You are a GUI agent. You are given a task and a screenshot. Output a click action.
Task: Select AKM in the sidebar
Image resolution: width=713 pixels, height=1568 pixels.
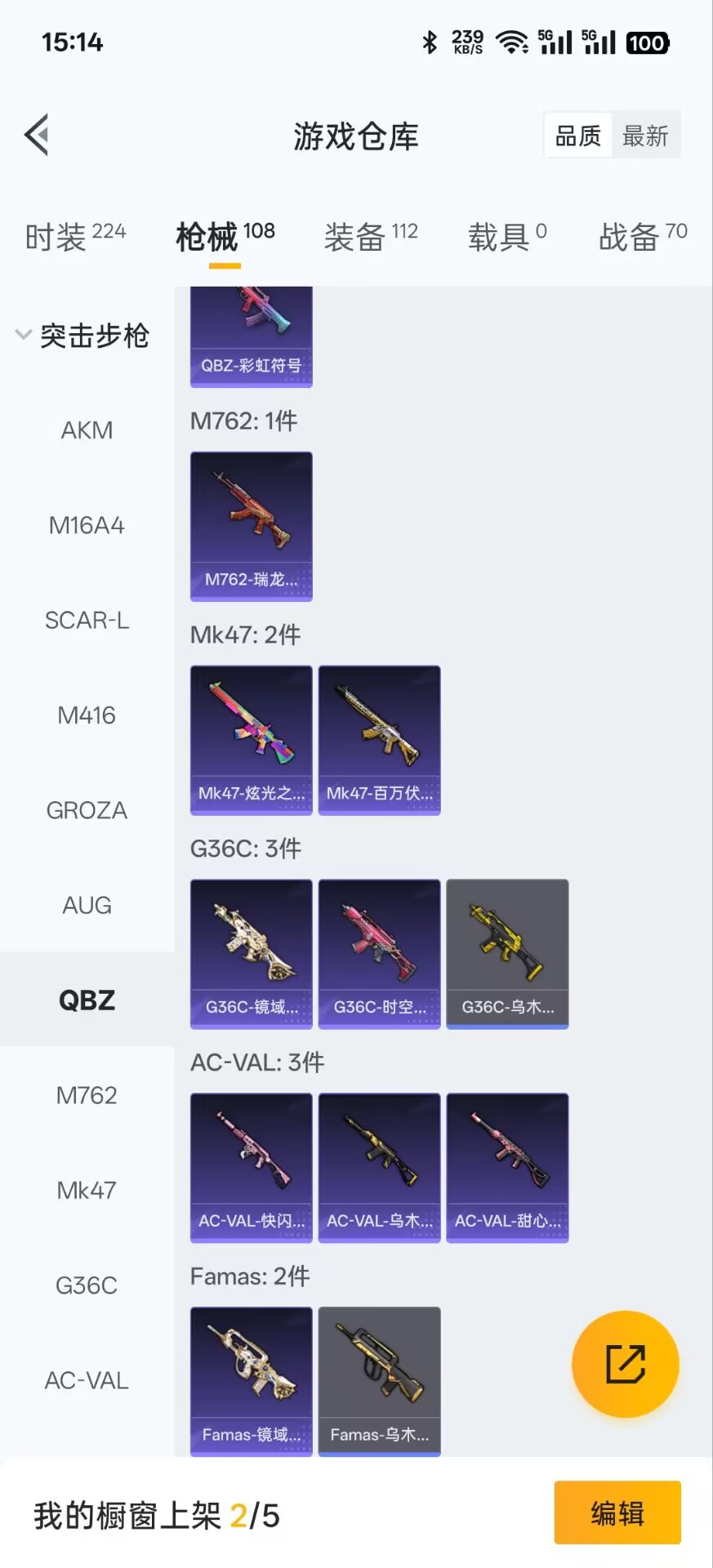(x=87, y=430)
